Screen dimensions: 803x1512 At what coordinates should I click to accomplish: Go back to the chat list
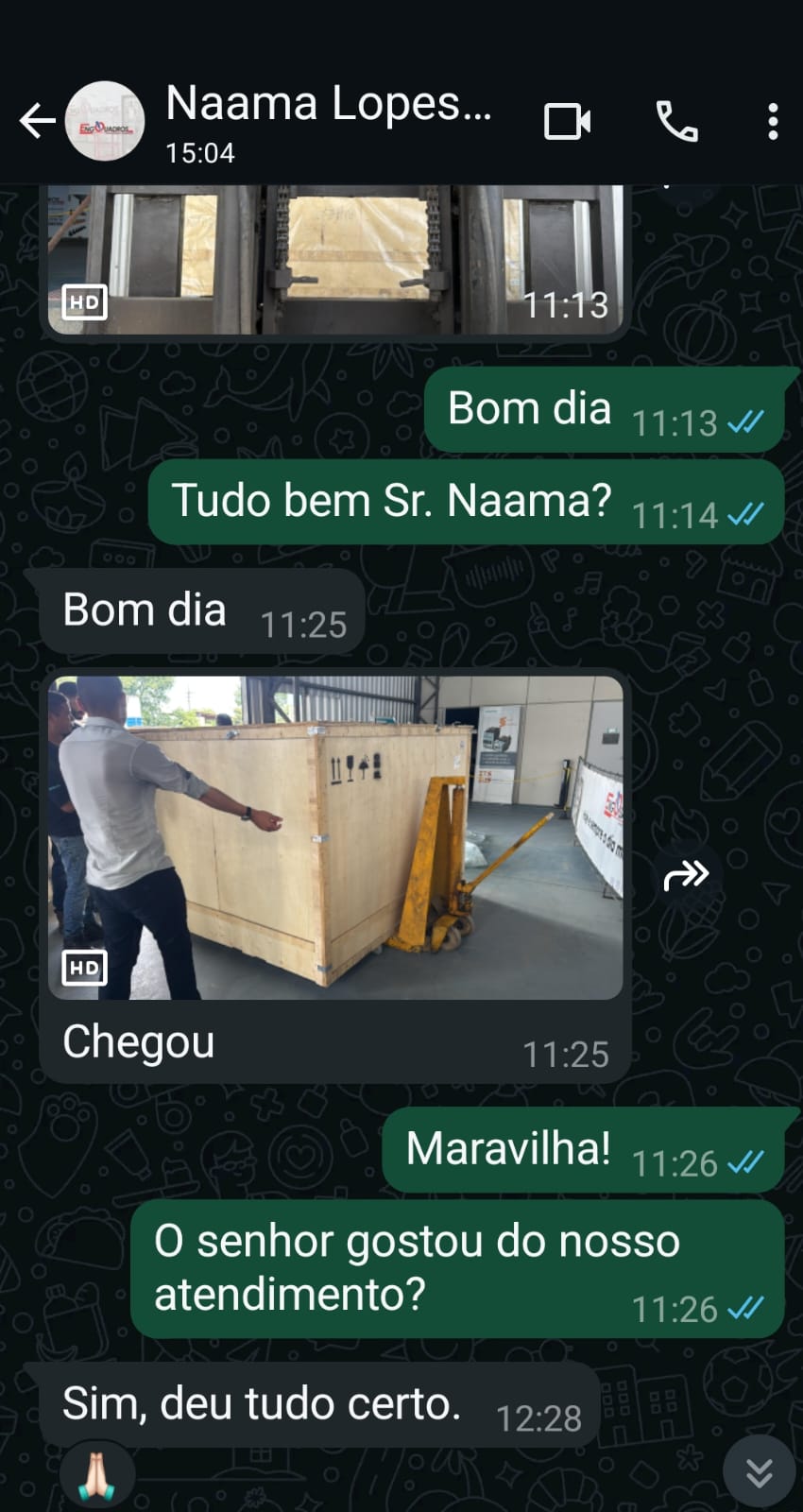36,121
